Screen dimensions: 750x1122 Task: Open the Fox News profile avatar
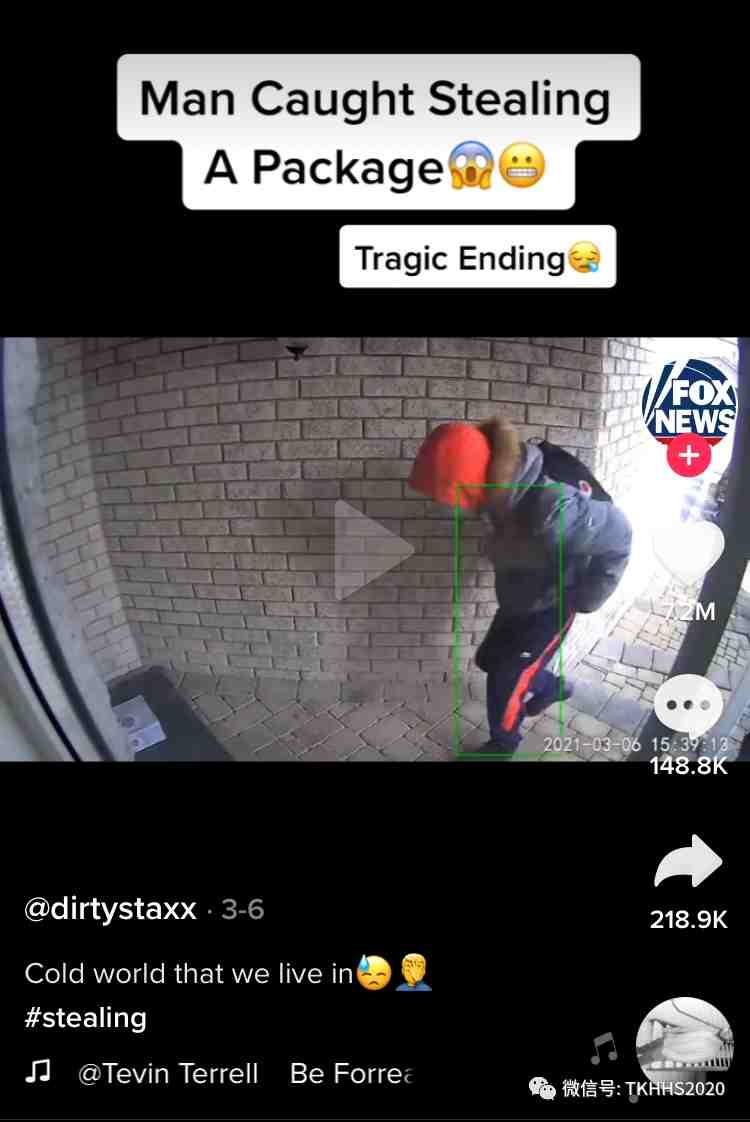(690, 405)
